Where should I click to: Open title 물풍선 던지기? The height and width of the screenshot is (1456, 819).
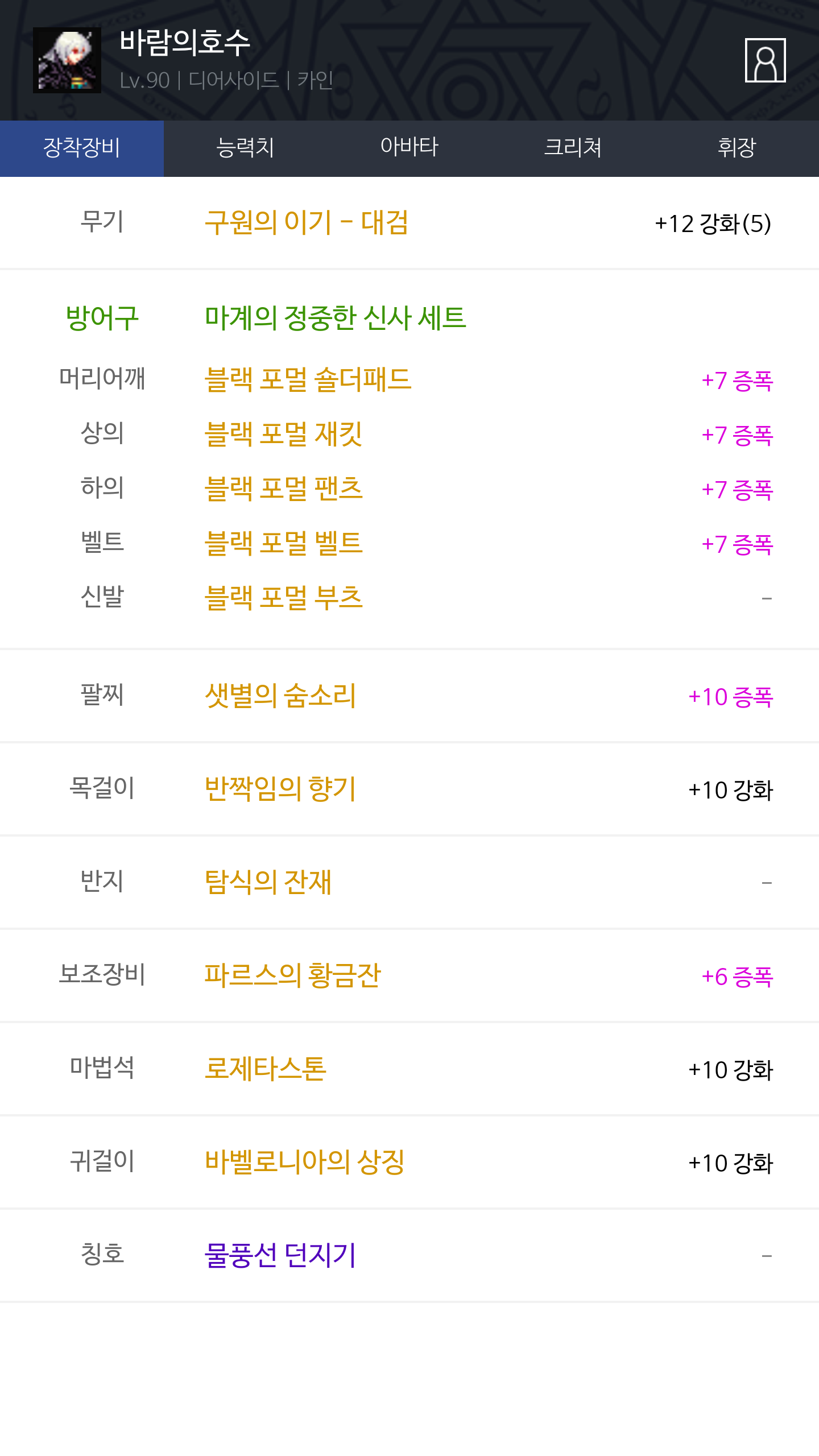[280, 1255]
